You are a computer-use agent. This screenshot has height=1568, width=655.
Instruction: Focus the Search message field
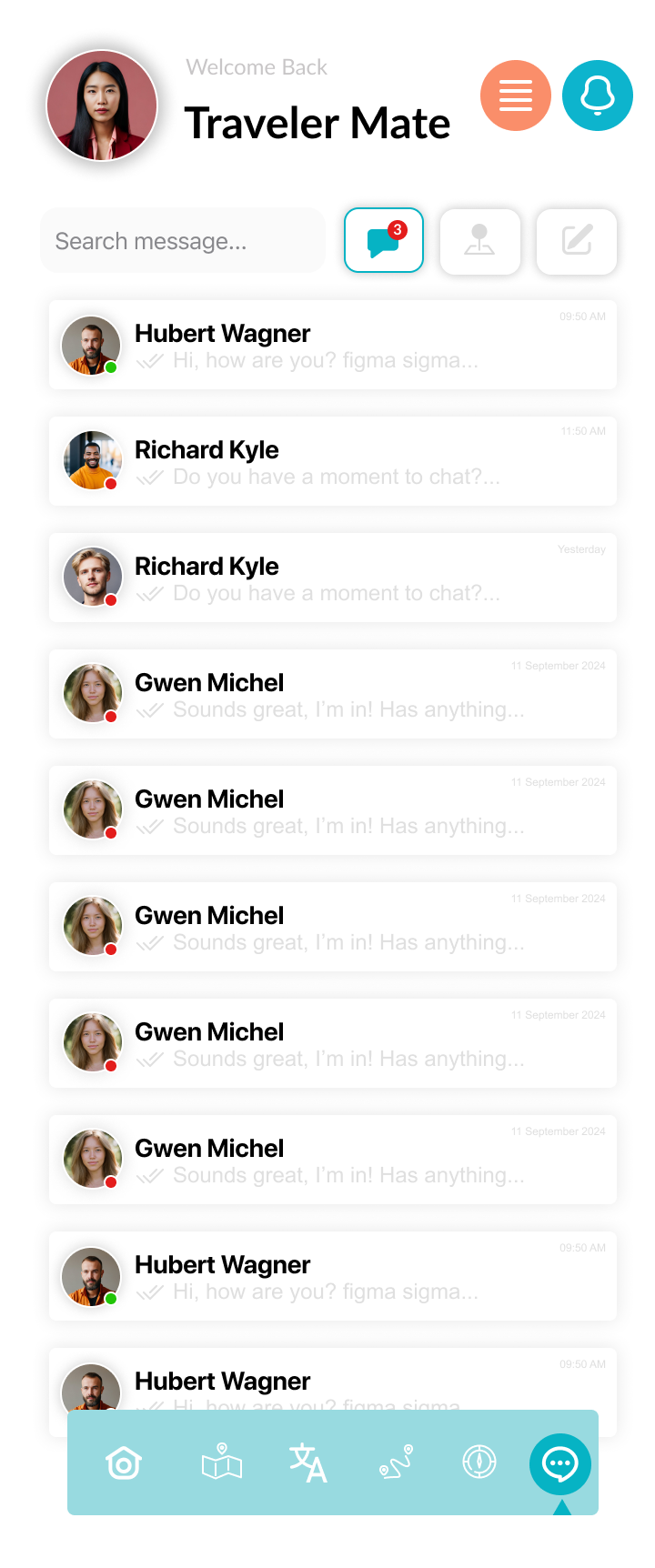coord(183,241)
